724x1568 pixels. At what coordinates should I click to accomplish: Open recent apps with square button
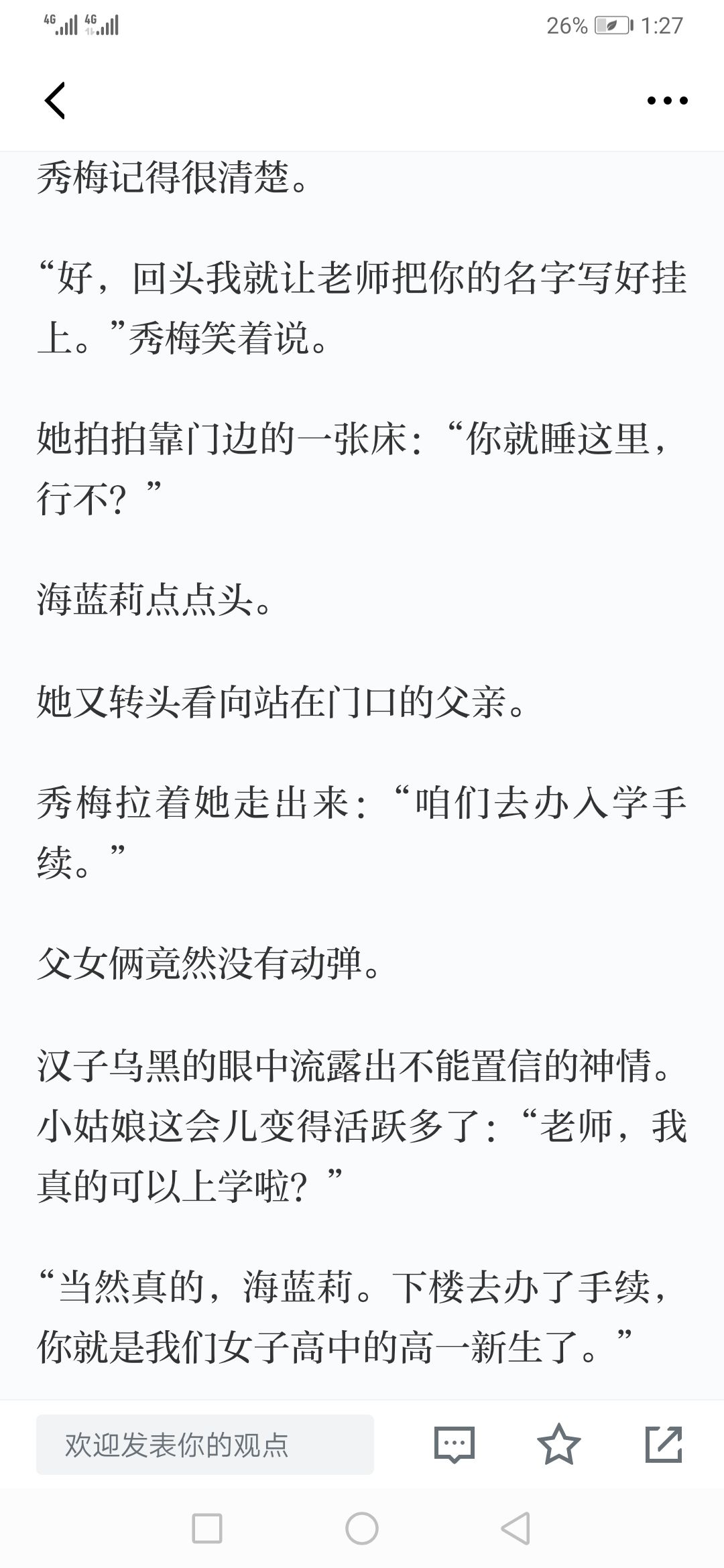click(207, 1528)
